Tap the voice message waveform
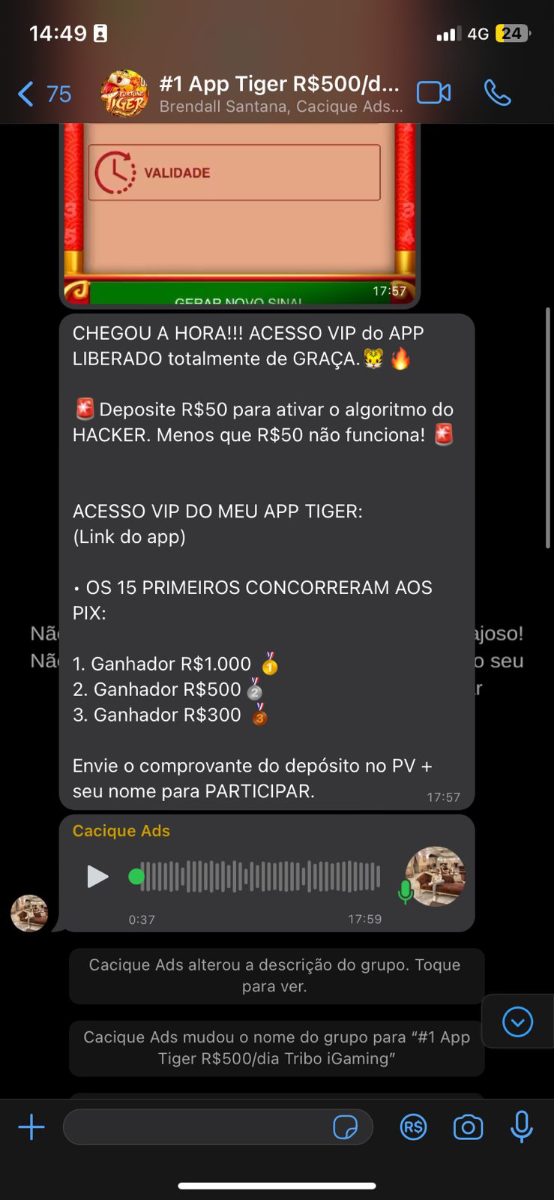Viewport: 554px width, 1200px height. pos(260,876)
